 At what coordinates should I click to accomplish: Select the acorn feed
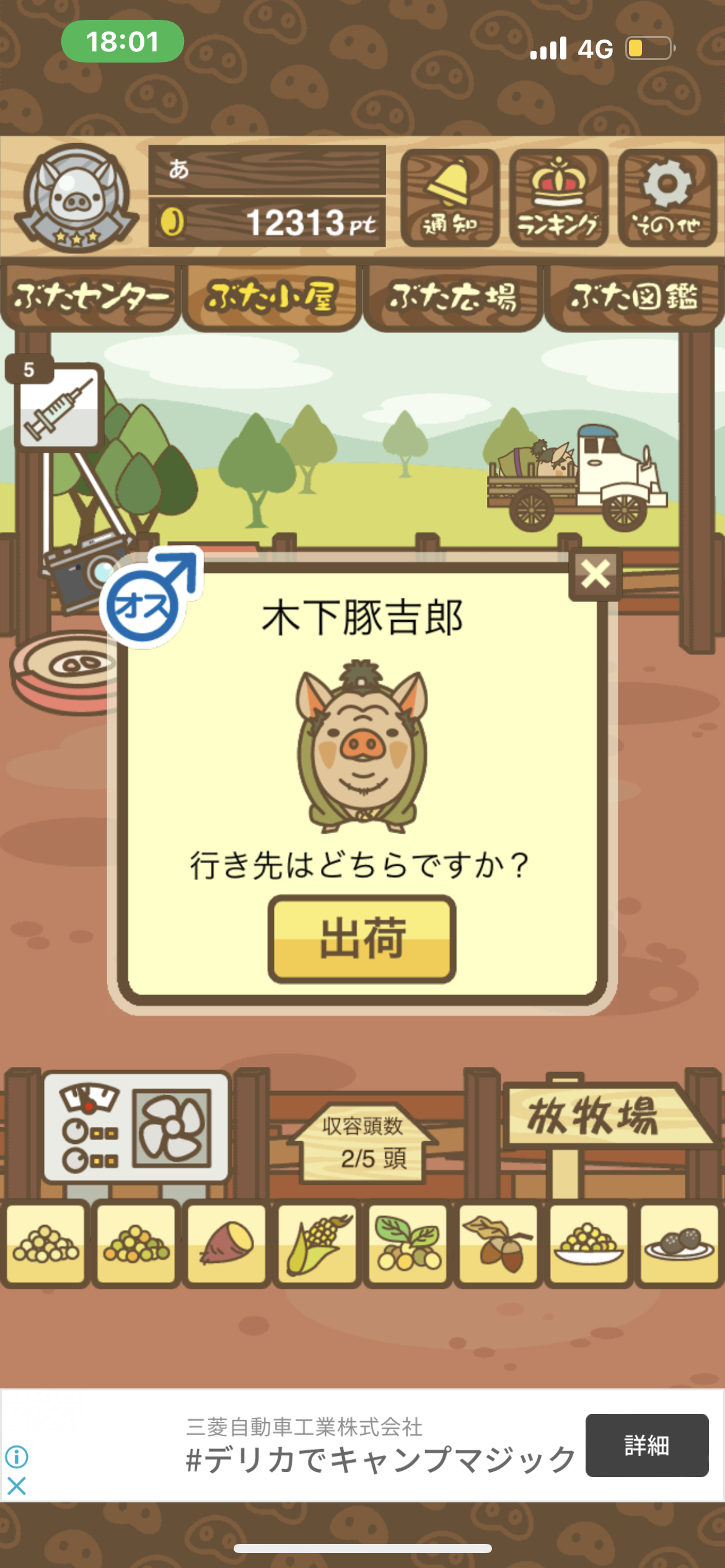[498, 1242]
